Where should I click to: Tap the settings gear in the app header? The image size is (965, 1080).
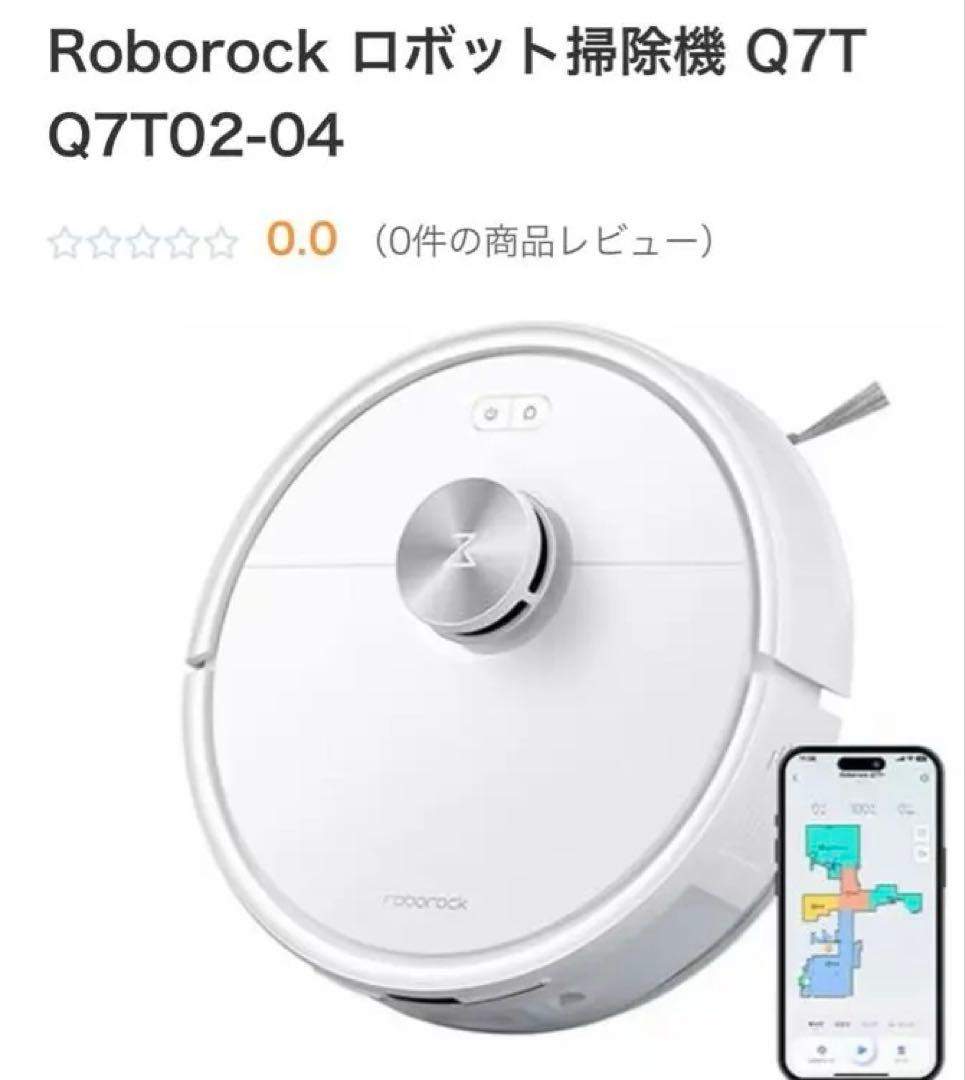coord(923,778)
